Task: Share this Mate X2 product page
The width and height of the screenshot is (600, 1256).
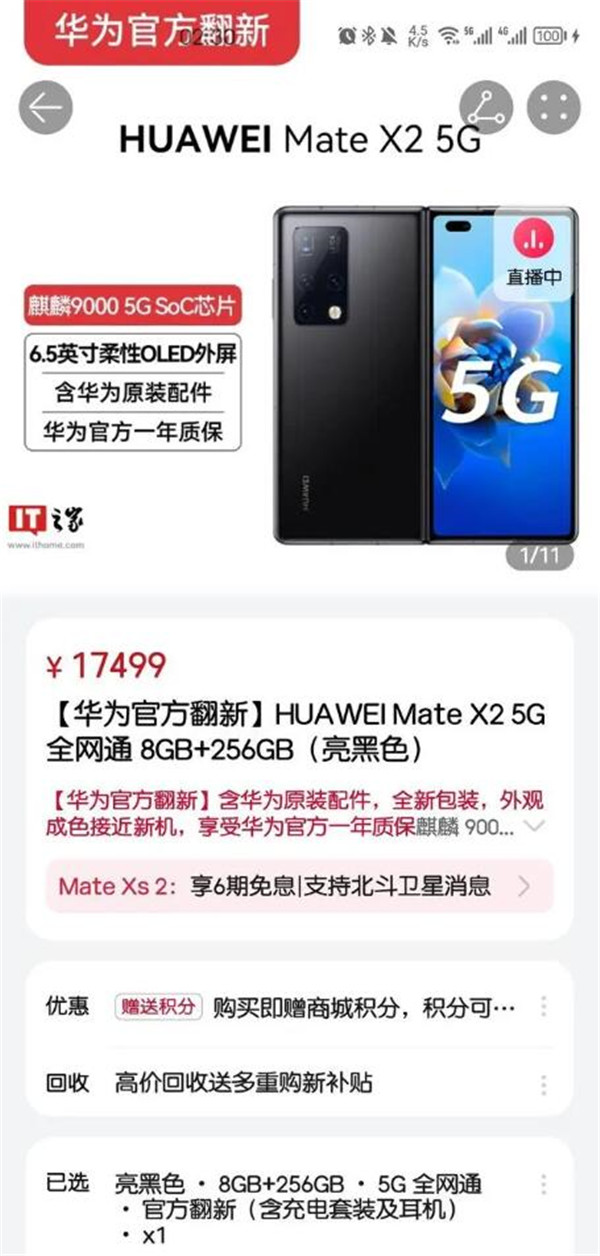Action: tap(486, 105)
